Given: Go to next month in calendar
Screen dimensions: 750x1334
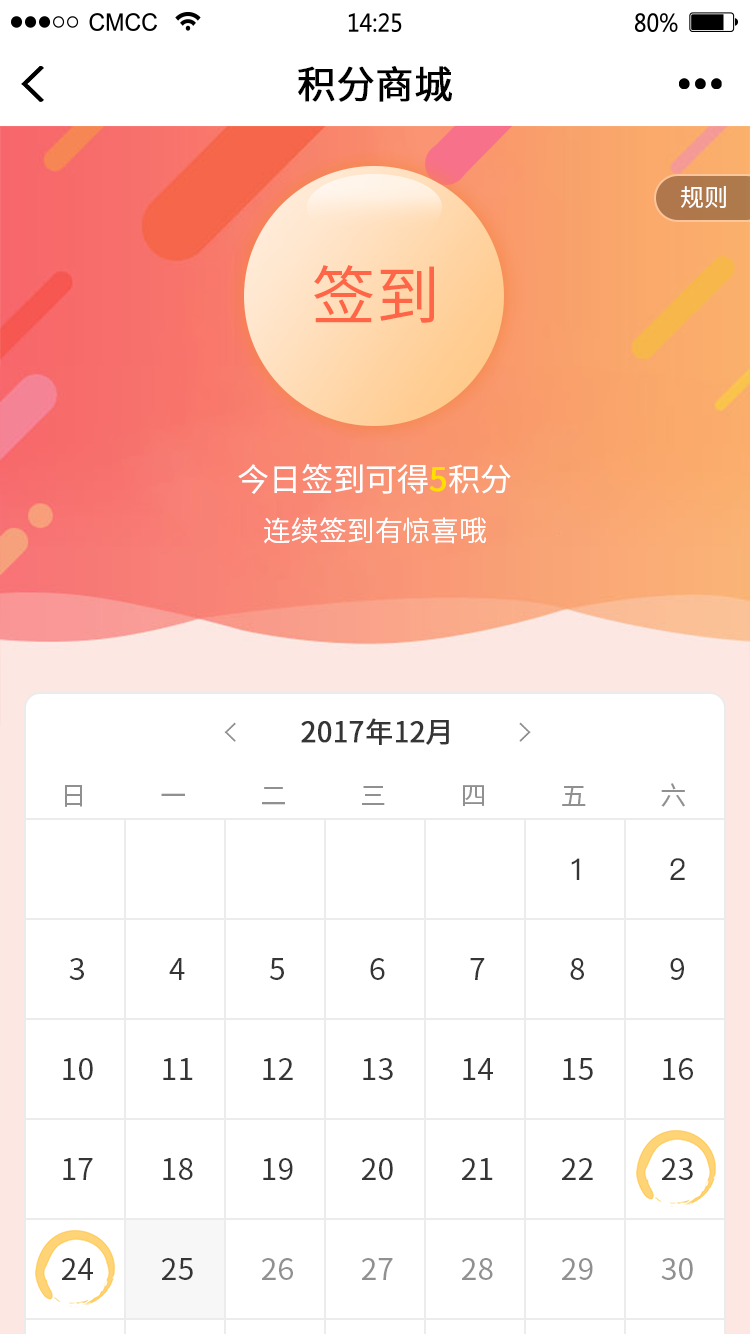Looking at the screenshot, I should (524, 732).
